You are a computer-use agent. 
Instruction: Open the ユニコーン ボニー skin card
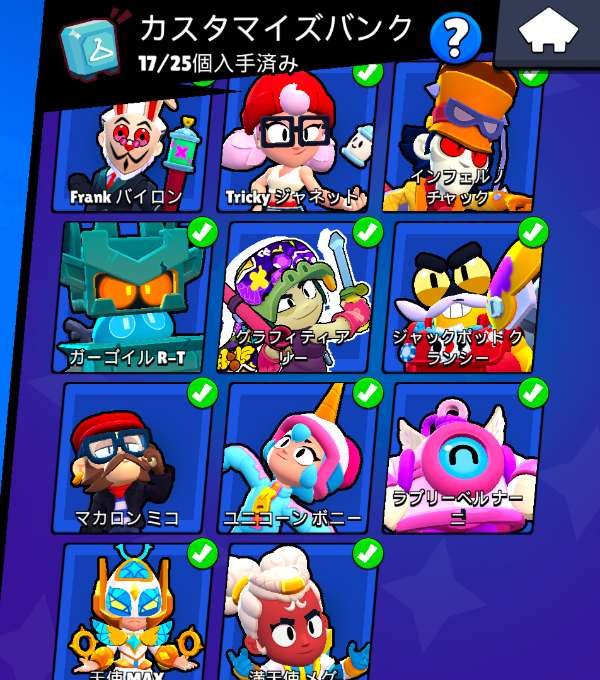point(297,458)
